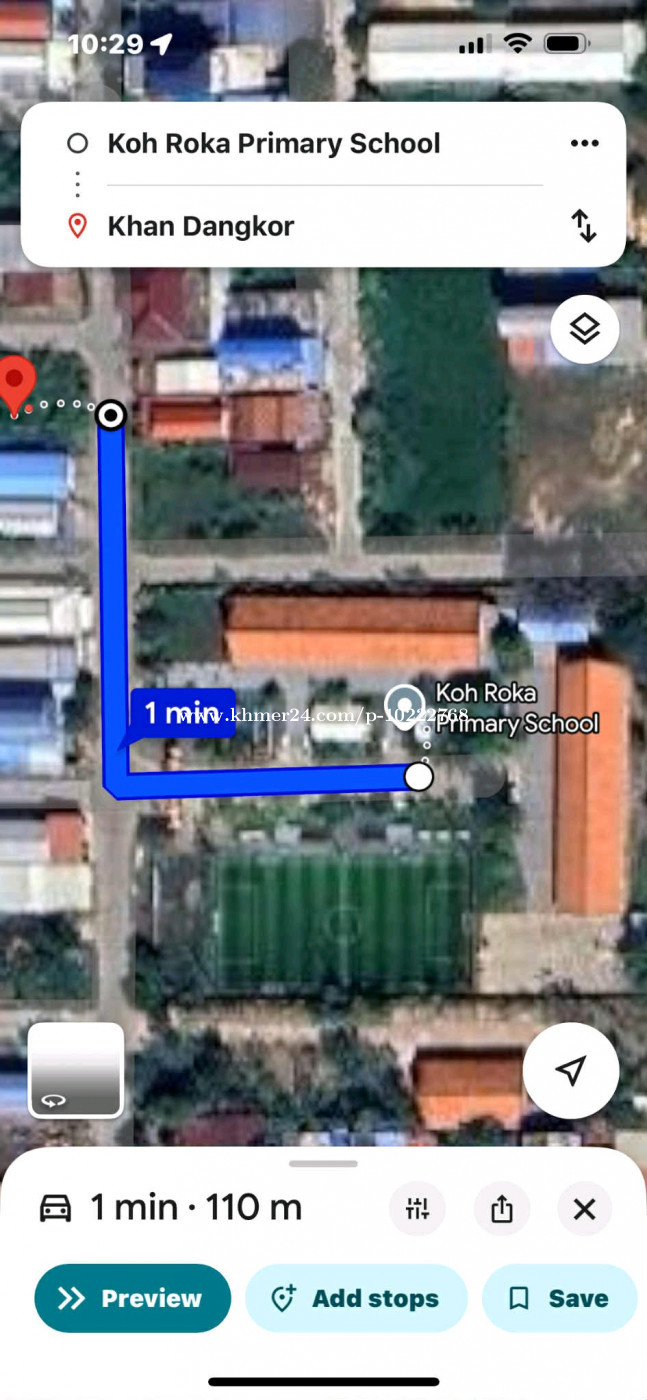Open the Street View thumbnail
The width and height of the screenshot is (647, 1400).
click(x=76, y=1070)
